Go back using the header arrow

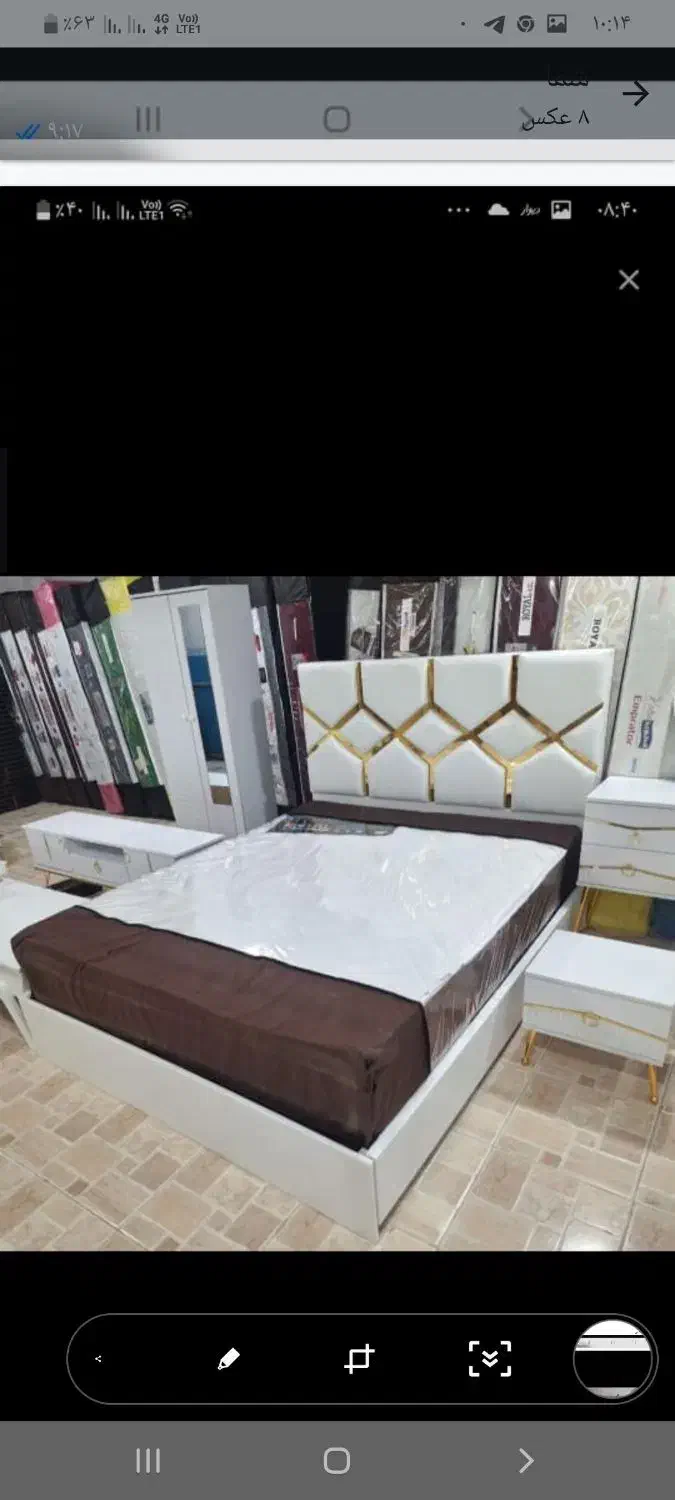point(635,94)
